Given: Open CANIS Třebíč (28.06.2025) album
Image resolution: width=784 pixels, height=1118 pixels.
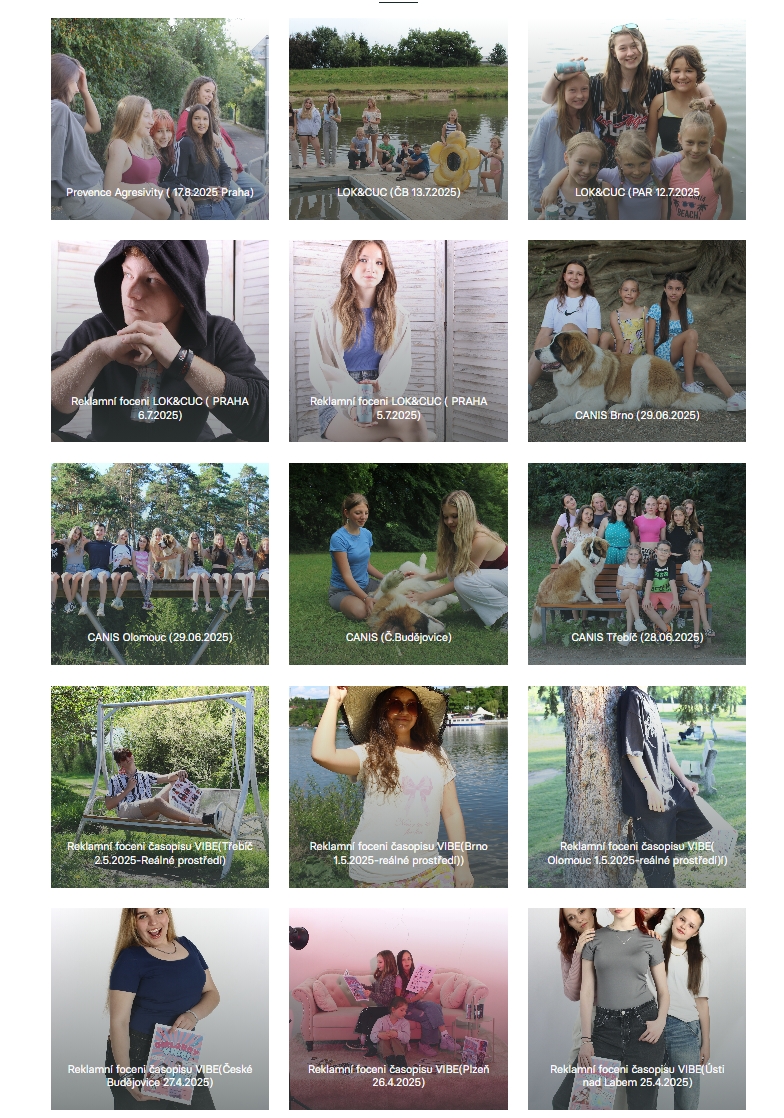Looking at the screenshot, I should coord(636,564).
